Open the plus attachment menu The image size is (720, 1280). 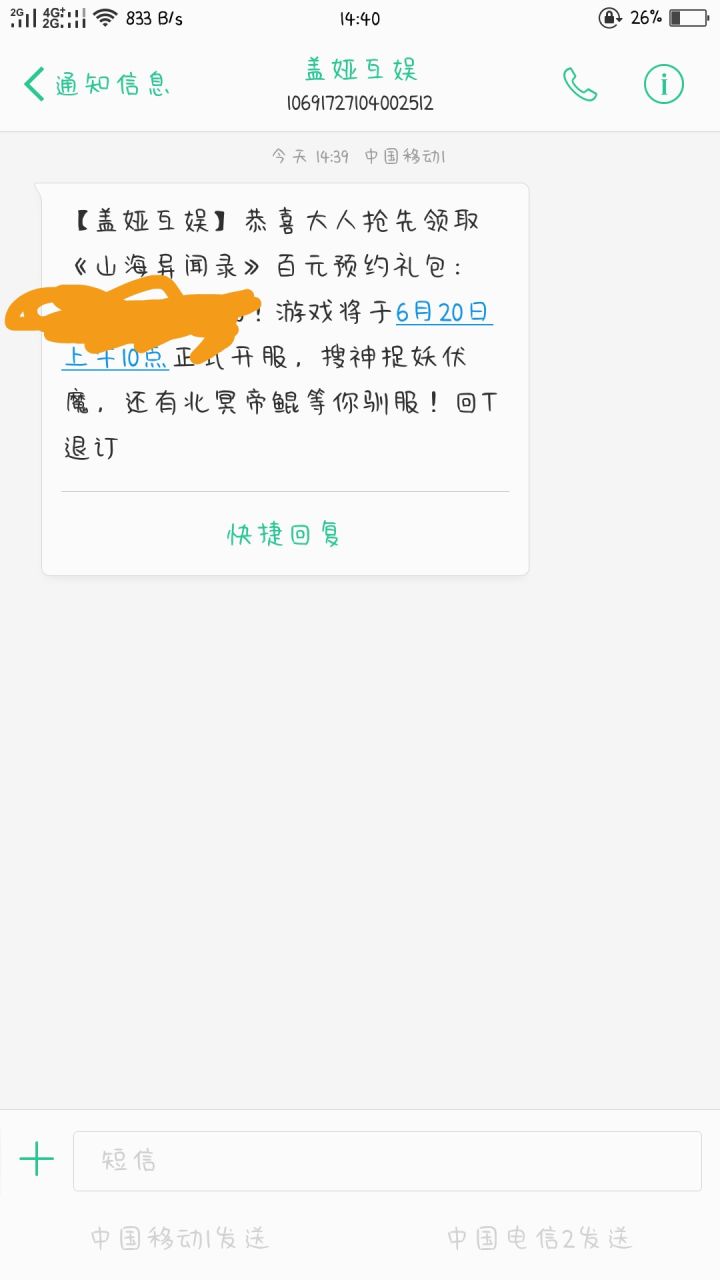[37, 1160]
